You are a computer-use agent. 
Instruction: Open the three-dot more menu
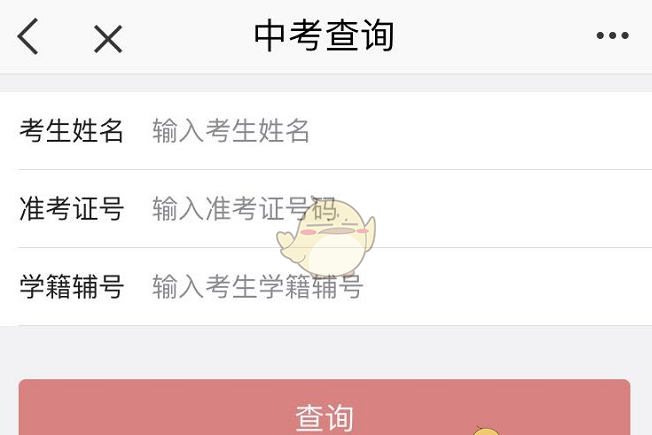pyautogui.click(x=612, y=36)
